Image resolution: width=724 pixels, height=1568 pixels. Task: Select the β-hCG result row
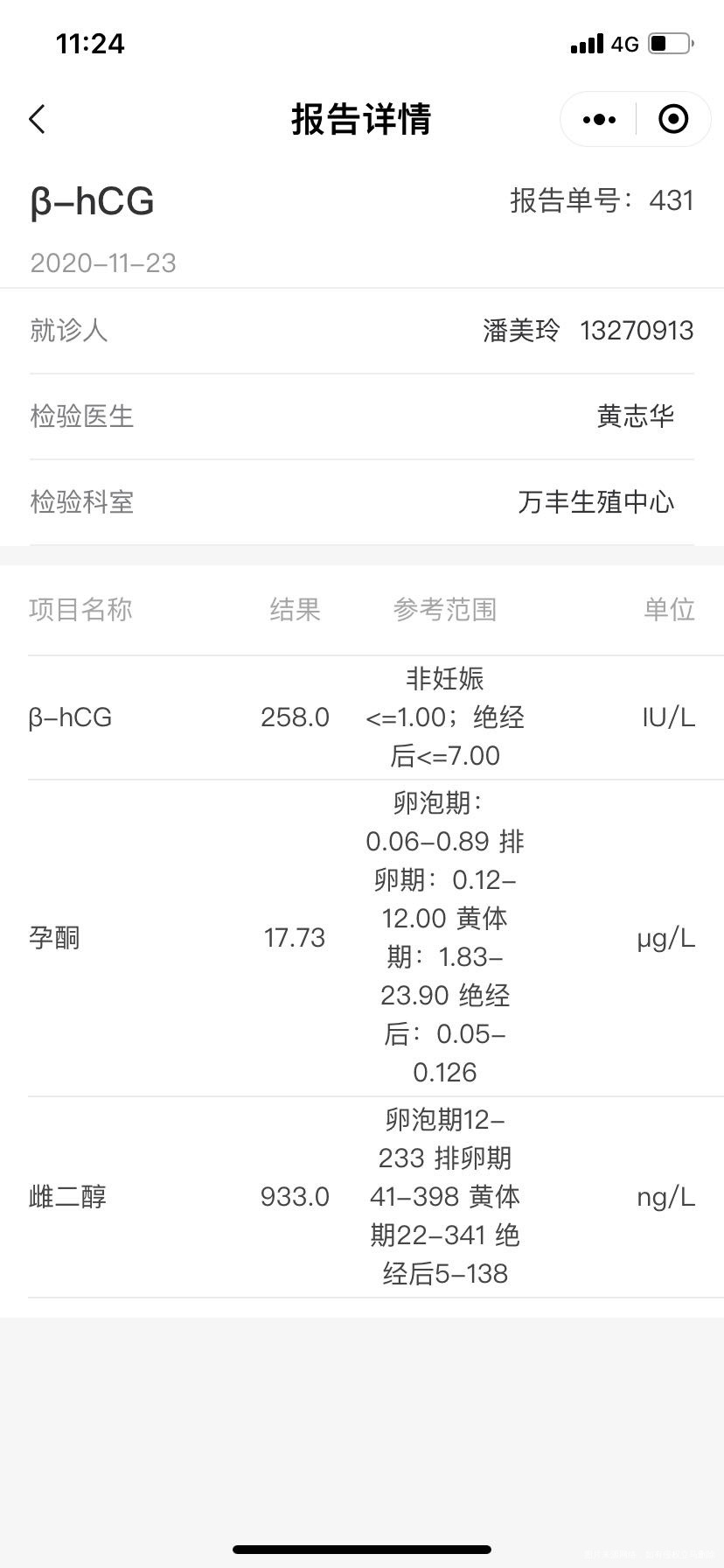pos(362,717)
